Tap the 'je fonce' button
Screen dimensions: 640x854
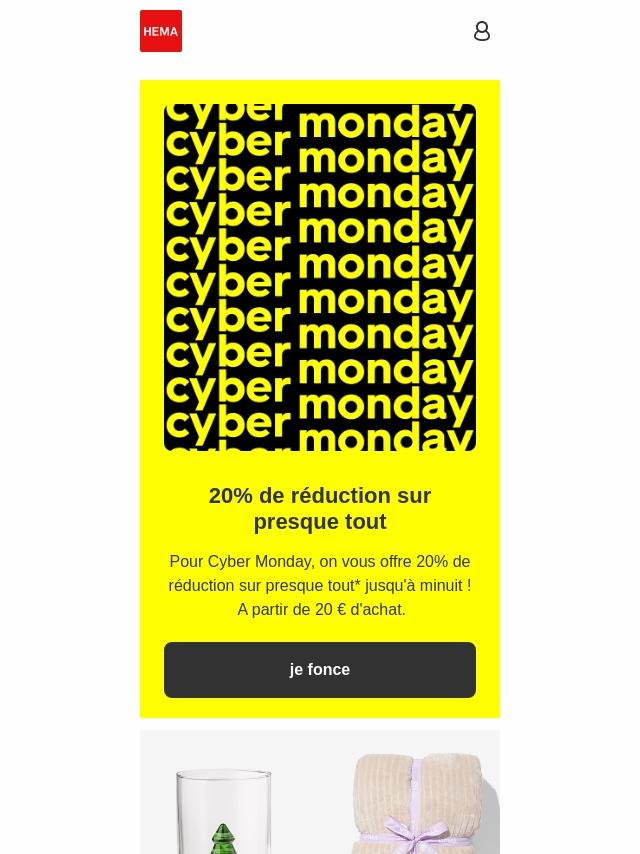[x=320, y=670]
